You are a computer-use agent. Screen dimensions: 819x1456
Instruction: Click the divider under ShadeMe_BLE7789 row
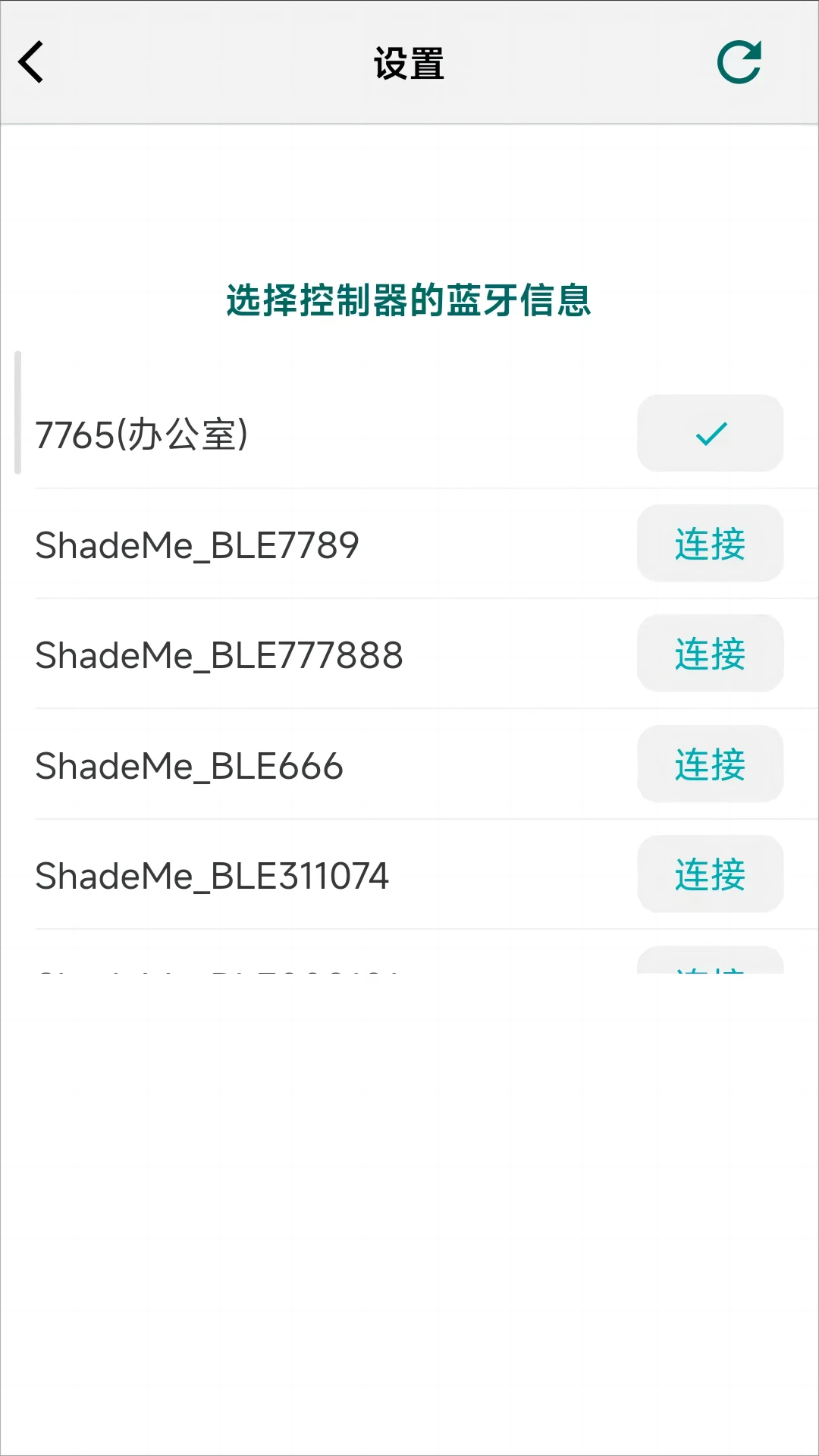(409, 598)
